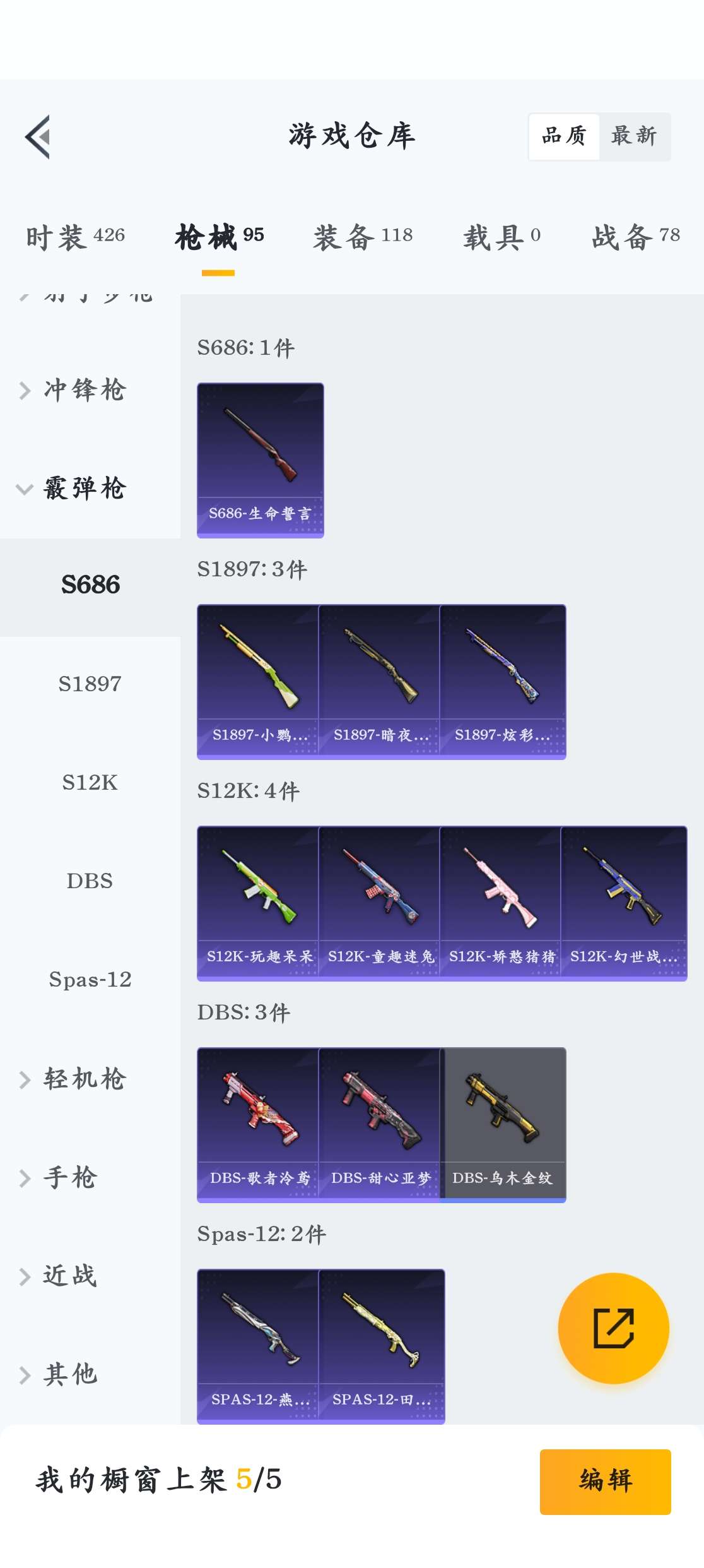This screenshot has width=704, height=1568.
Task: Open the S686-生命誓言 skin
Action: pyautogui.click(x=260, y=460)
